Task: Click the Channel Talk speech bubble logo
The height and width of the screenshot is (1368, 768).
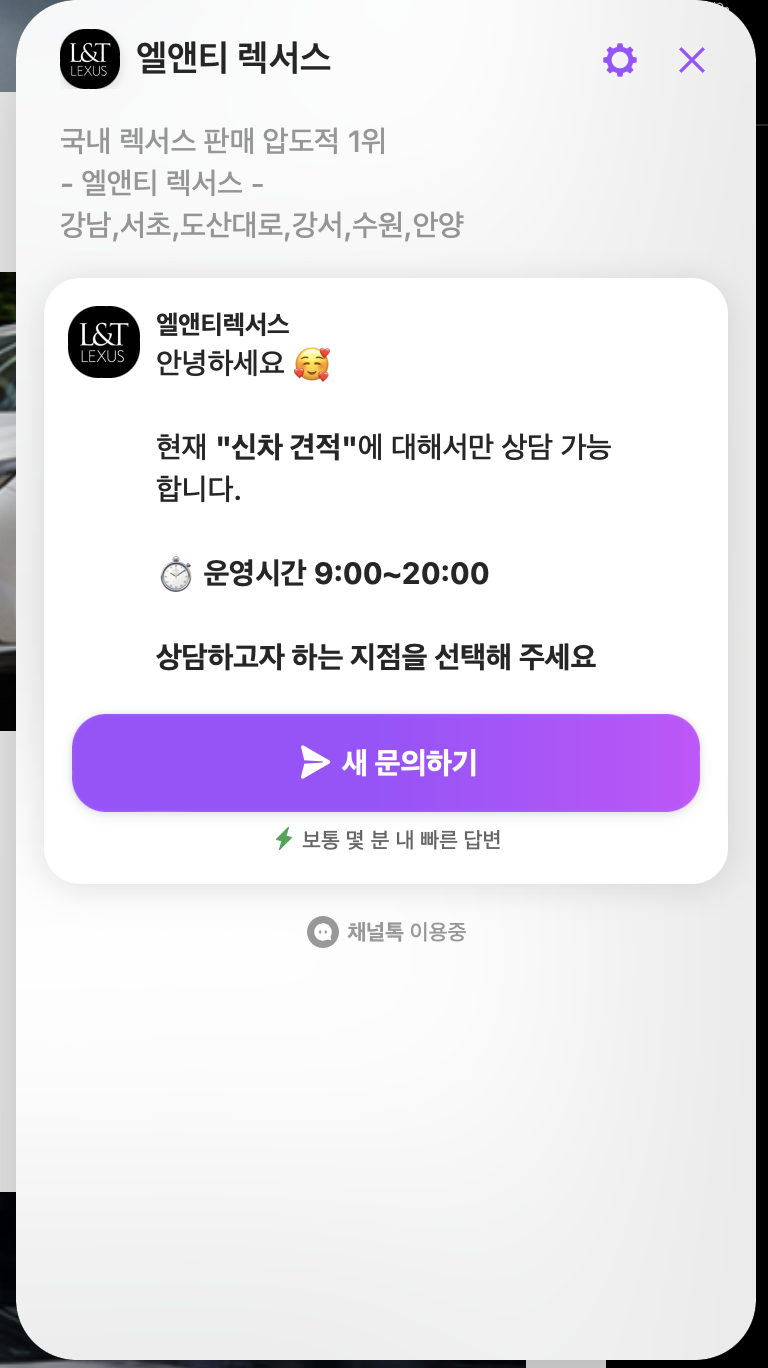Action: pyautogui.click(x=322, y=932)
